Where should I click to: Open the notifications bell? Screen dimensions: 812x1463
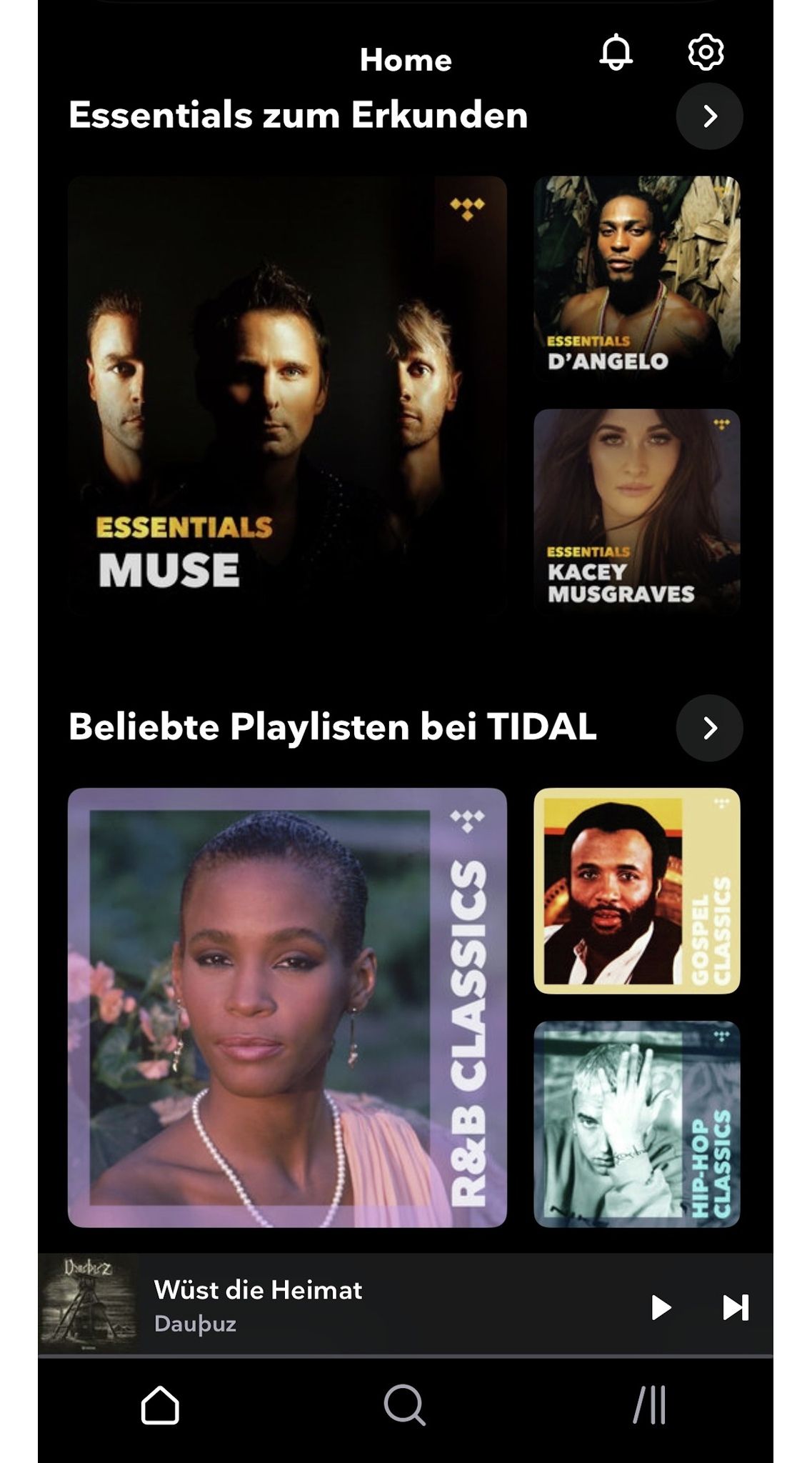[616, 53]
